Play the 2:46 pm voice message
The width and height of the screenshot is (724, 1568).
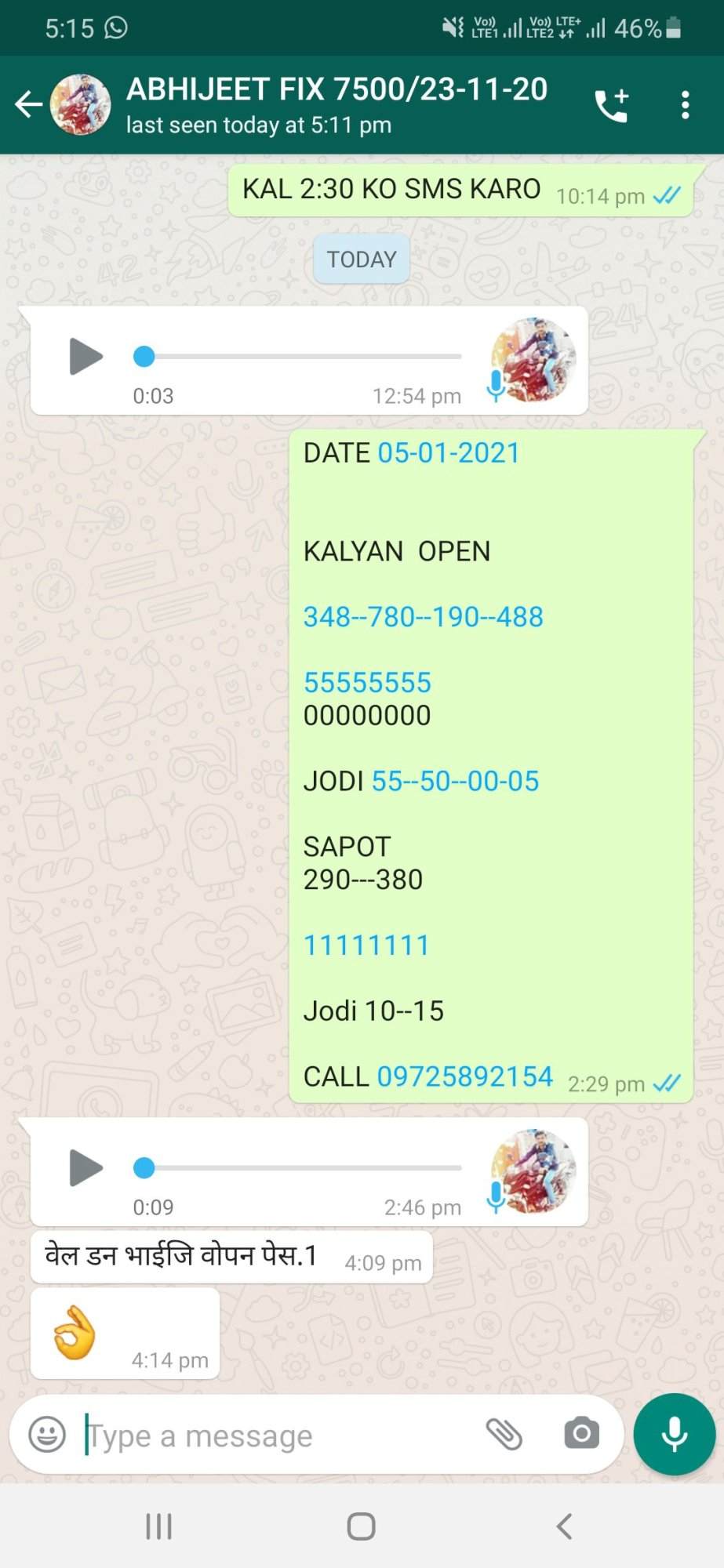pos(85,1168)
